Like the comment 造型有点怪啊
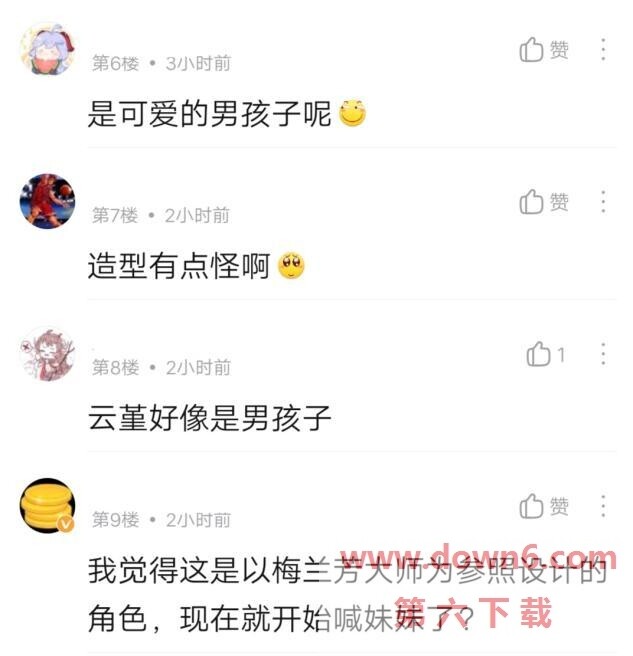The width and height of the screenshot is (633, 656). click(x=544, y=202)
